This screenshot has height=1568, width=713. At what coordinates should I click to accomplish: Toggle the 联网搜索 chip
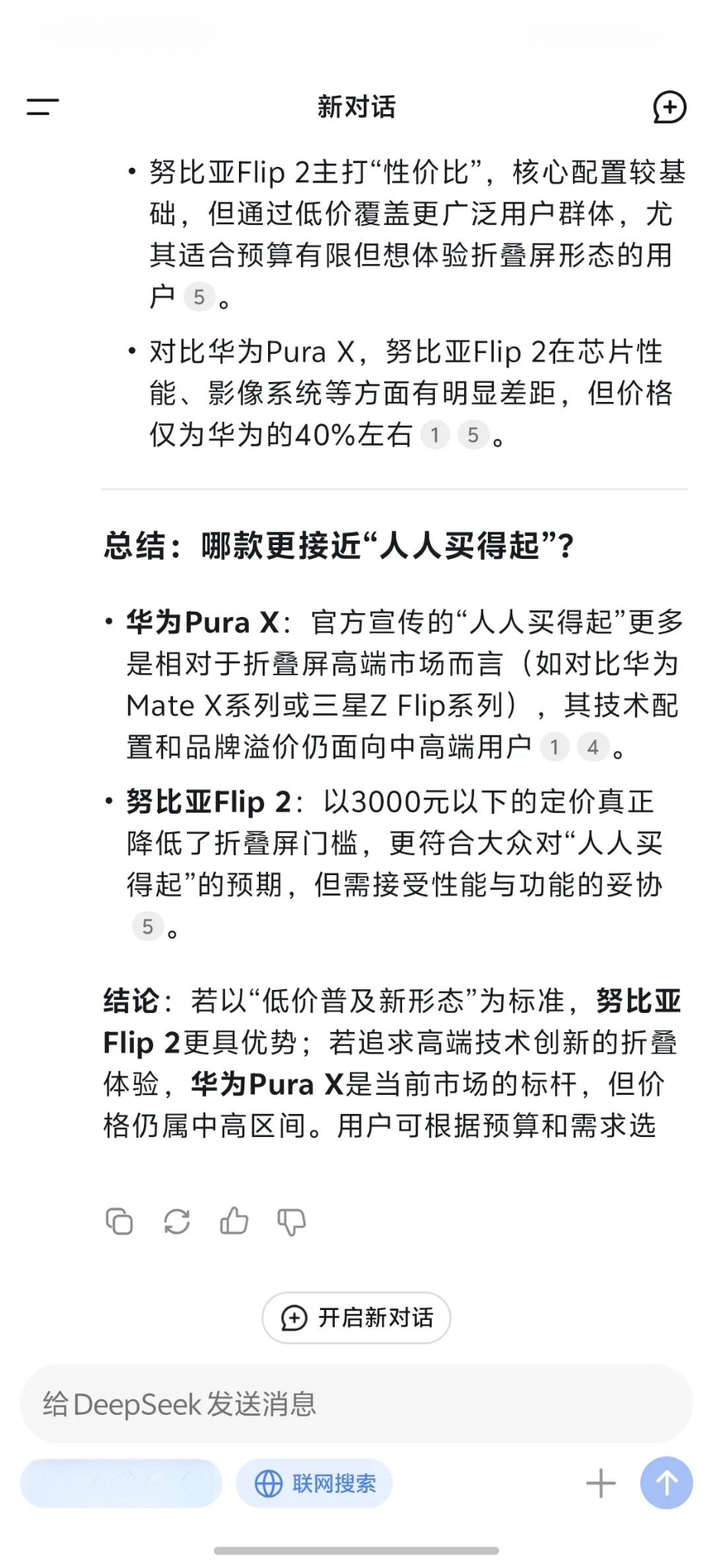click(x=314, y=1484)
